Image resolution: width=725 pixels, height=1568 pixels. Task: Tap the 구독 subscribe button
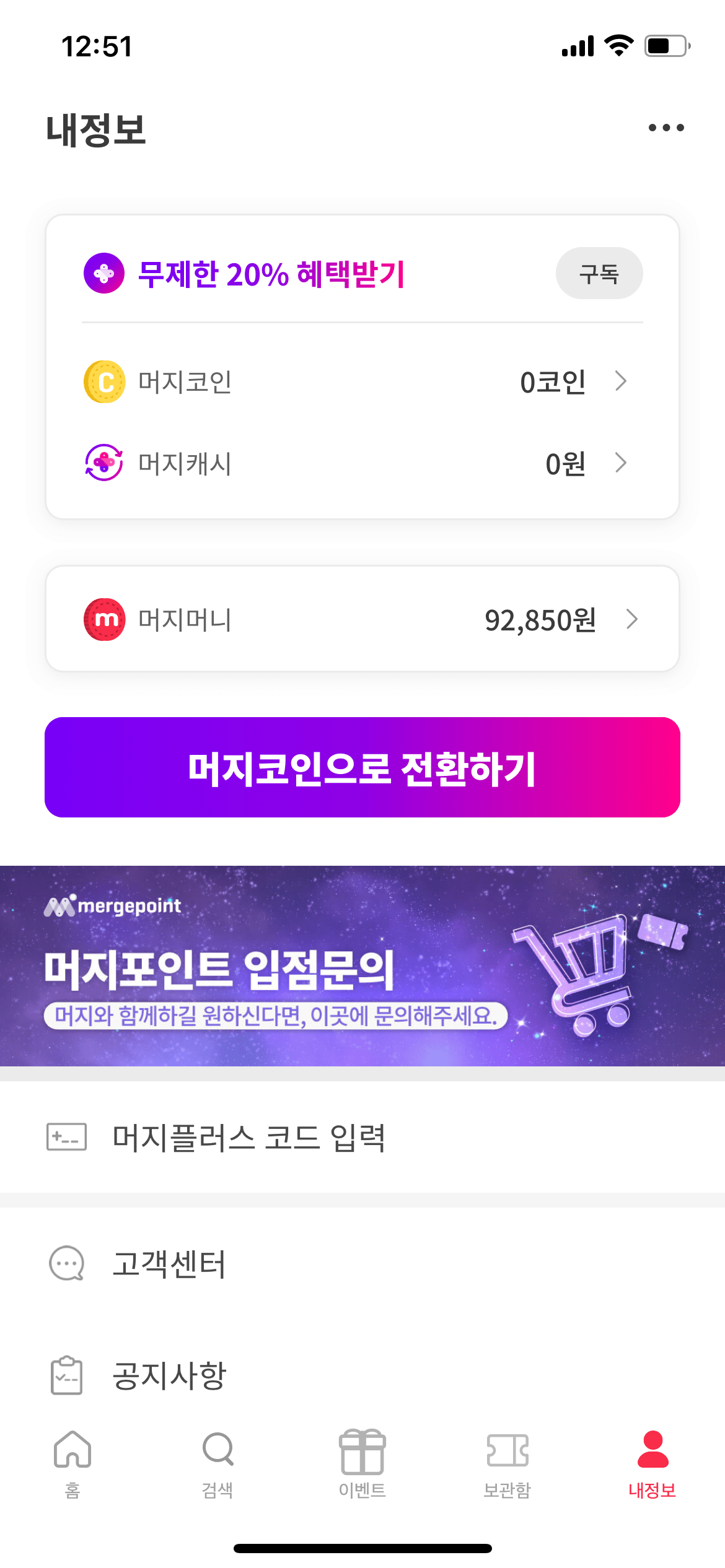tap(599, 274)
